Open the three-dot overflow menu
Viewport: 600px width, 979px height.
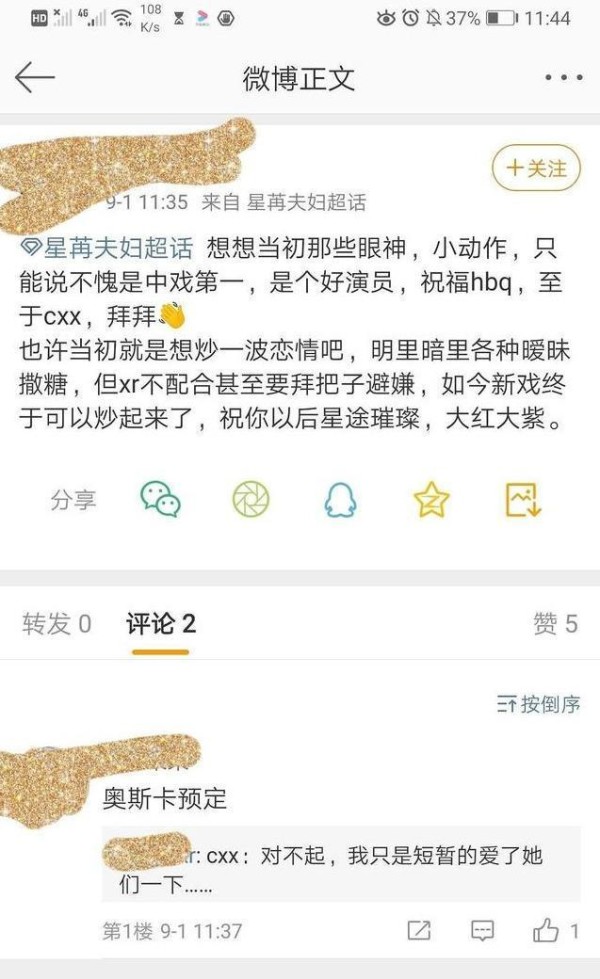tap(563, 77)
